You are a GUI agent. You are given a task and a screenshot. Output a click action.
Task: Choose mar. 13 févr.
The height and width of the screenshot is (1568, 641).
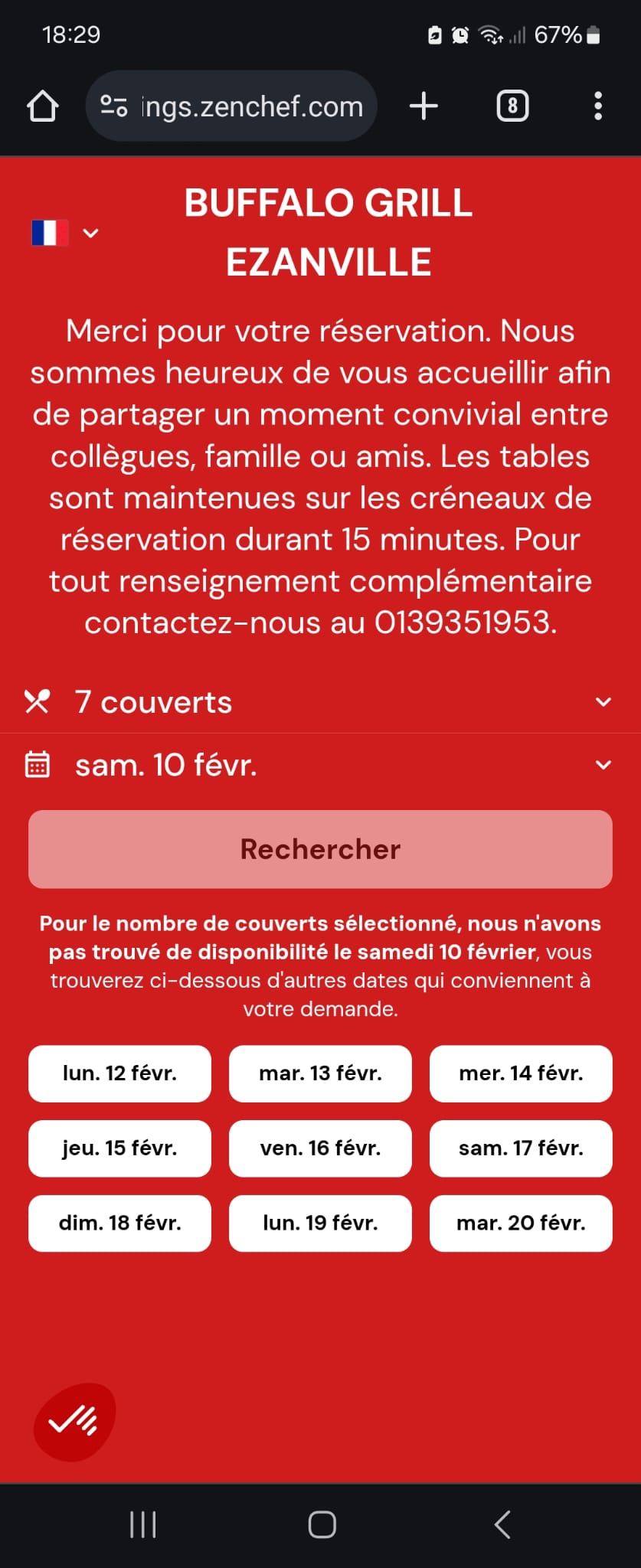tap(320, 1073)
